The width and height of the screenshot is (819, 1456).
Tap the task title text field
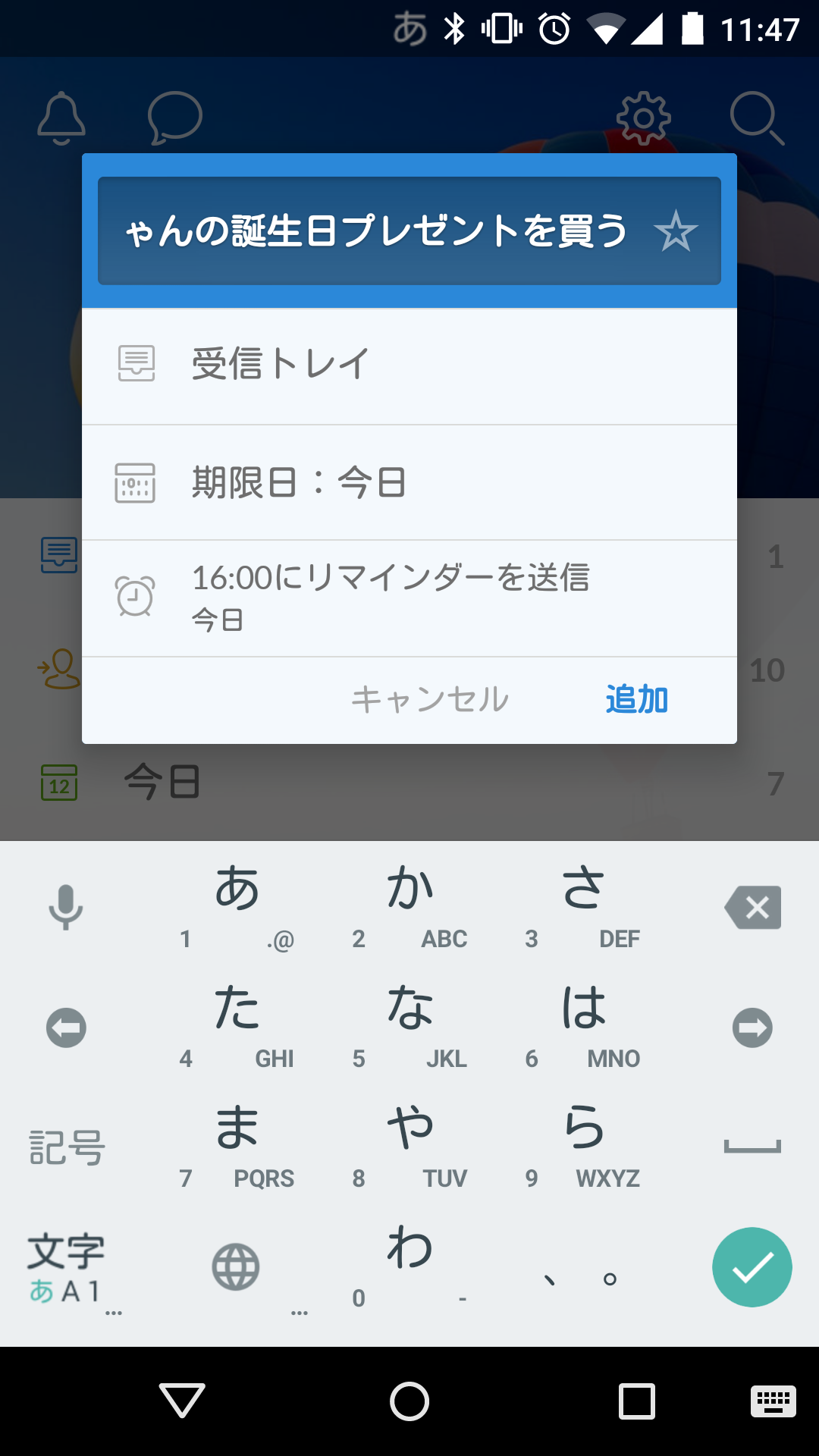coord(375,231)
